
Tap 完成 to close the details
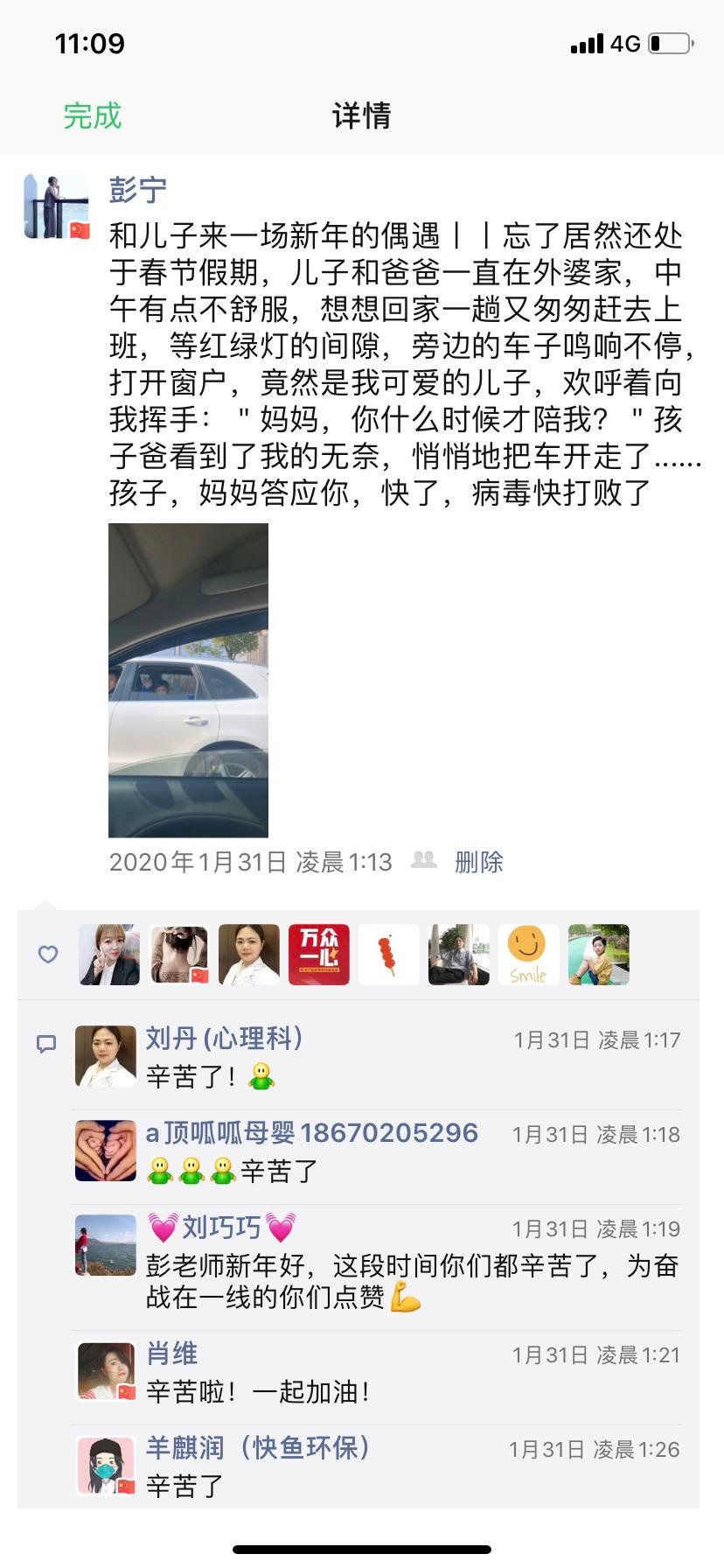pos(92,115)
